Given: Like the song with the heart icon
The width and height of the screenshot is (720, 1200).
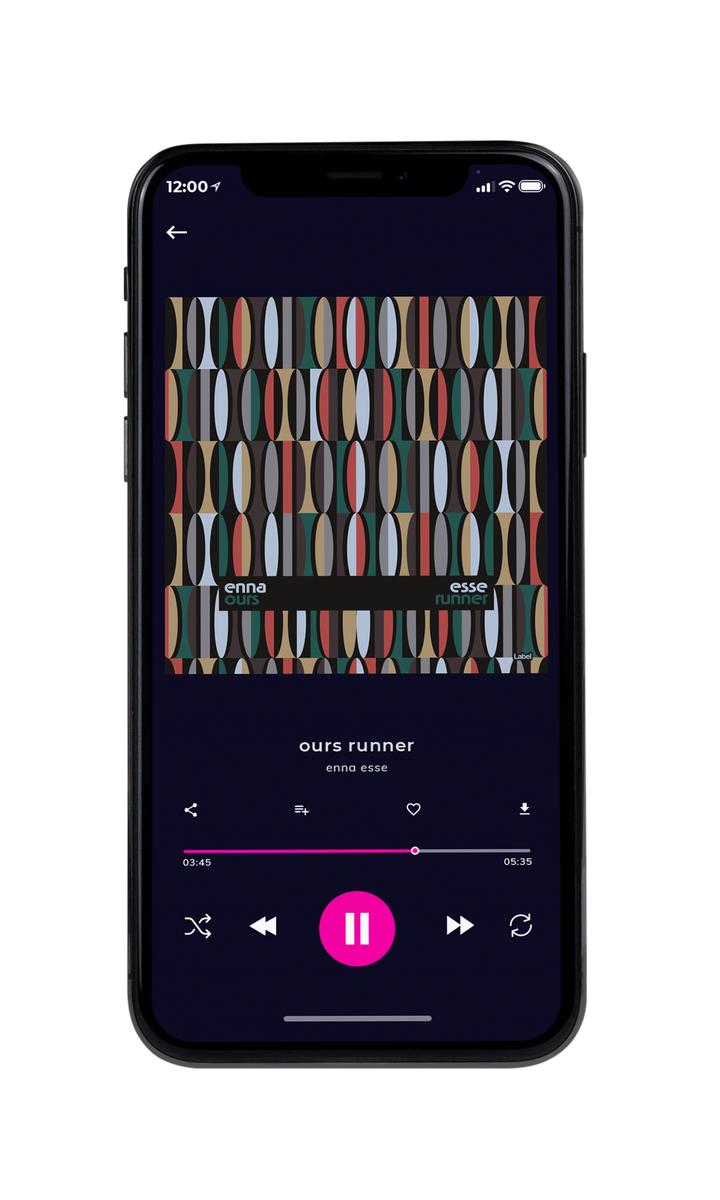Looking at the screenshot, I should pyautogui.click(x=413, y=810).
